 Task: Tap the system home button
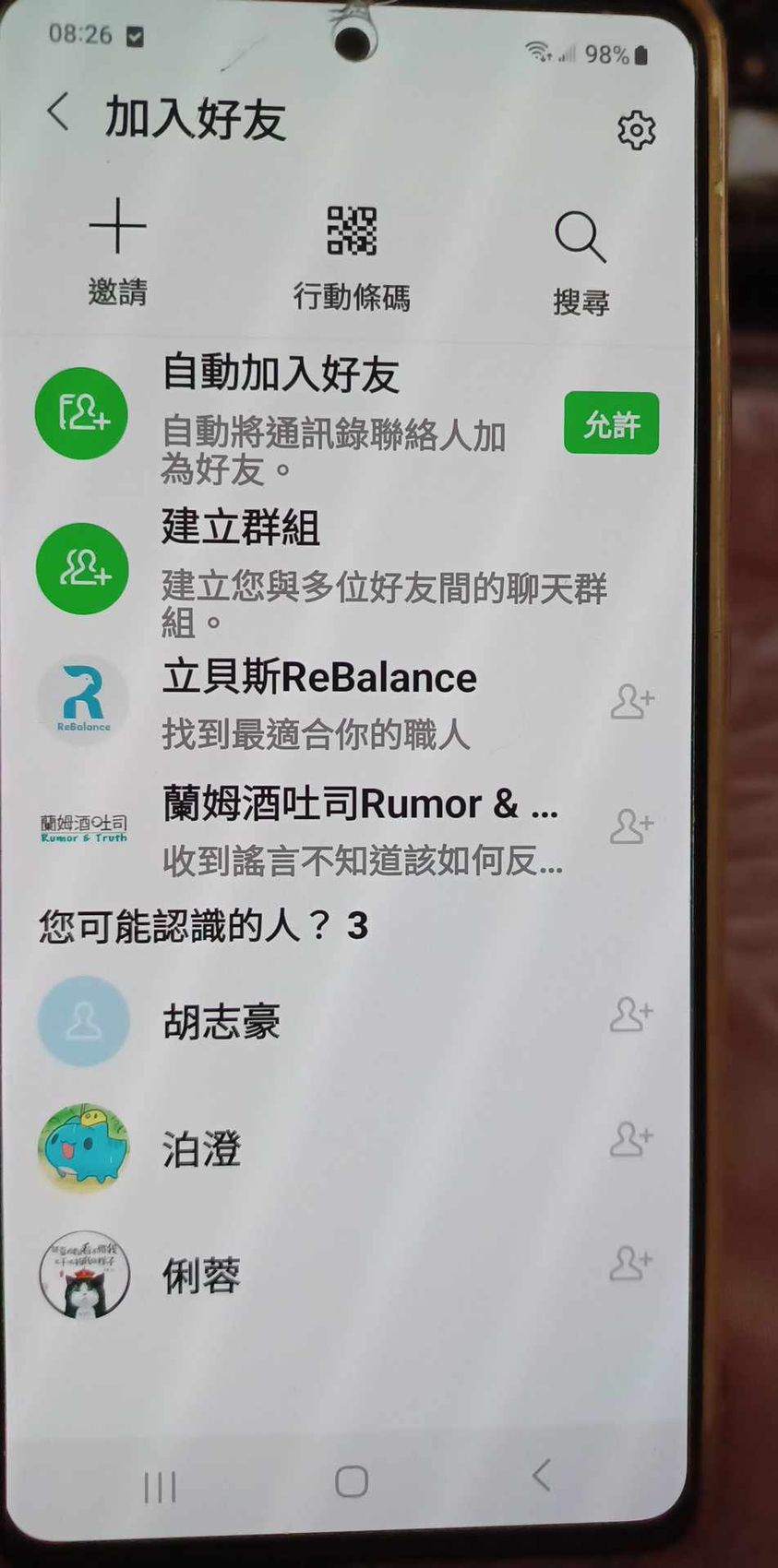352,1481
